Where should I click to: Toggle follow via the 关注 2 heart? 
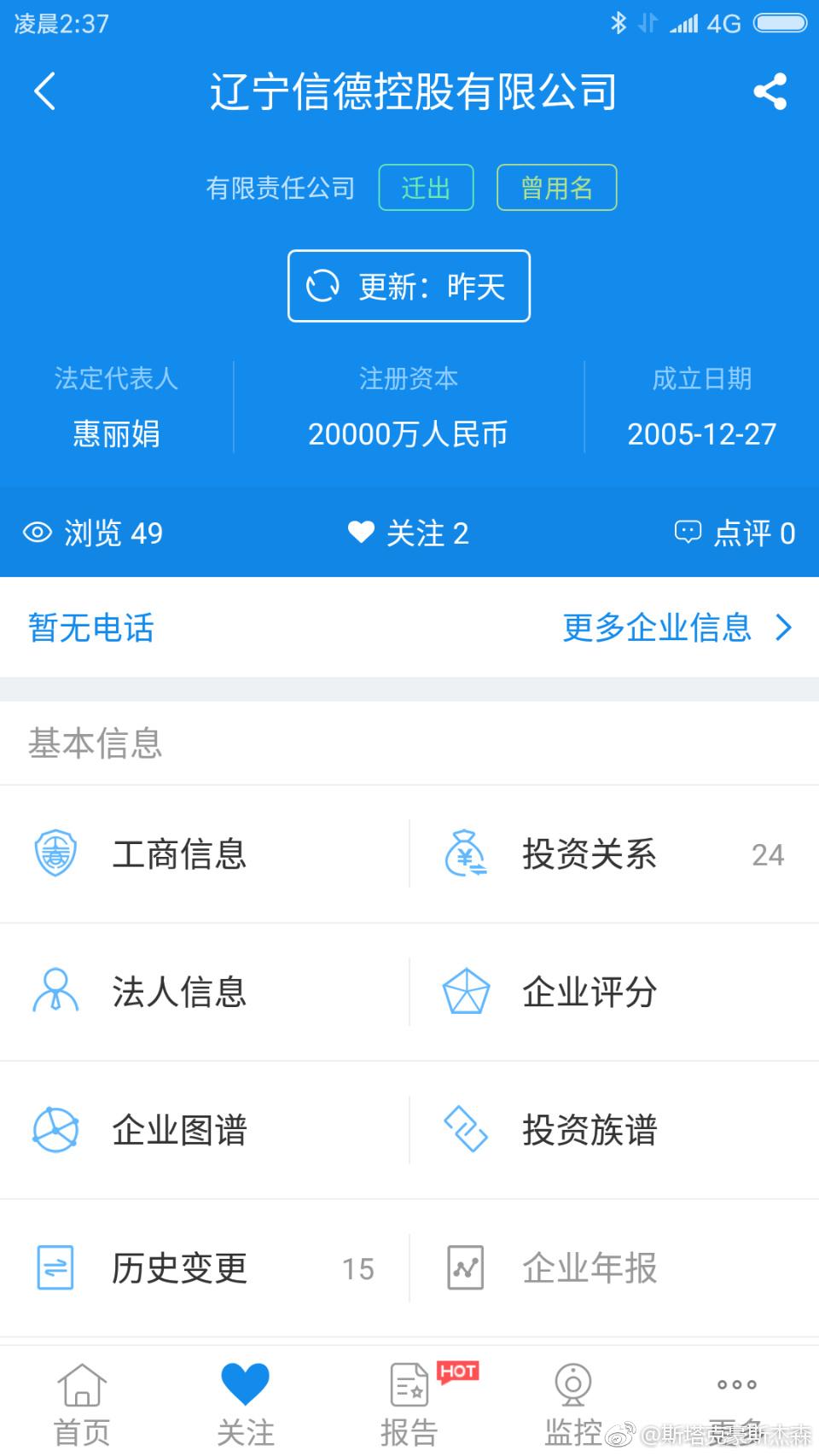click(408, 533)
